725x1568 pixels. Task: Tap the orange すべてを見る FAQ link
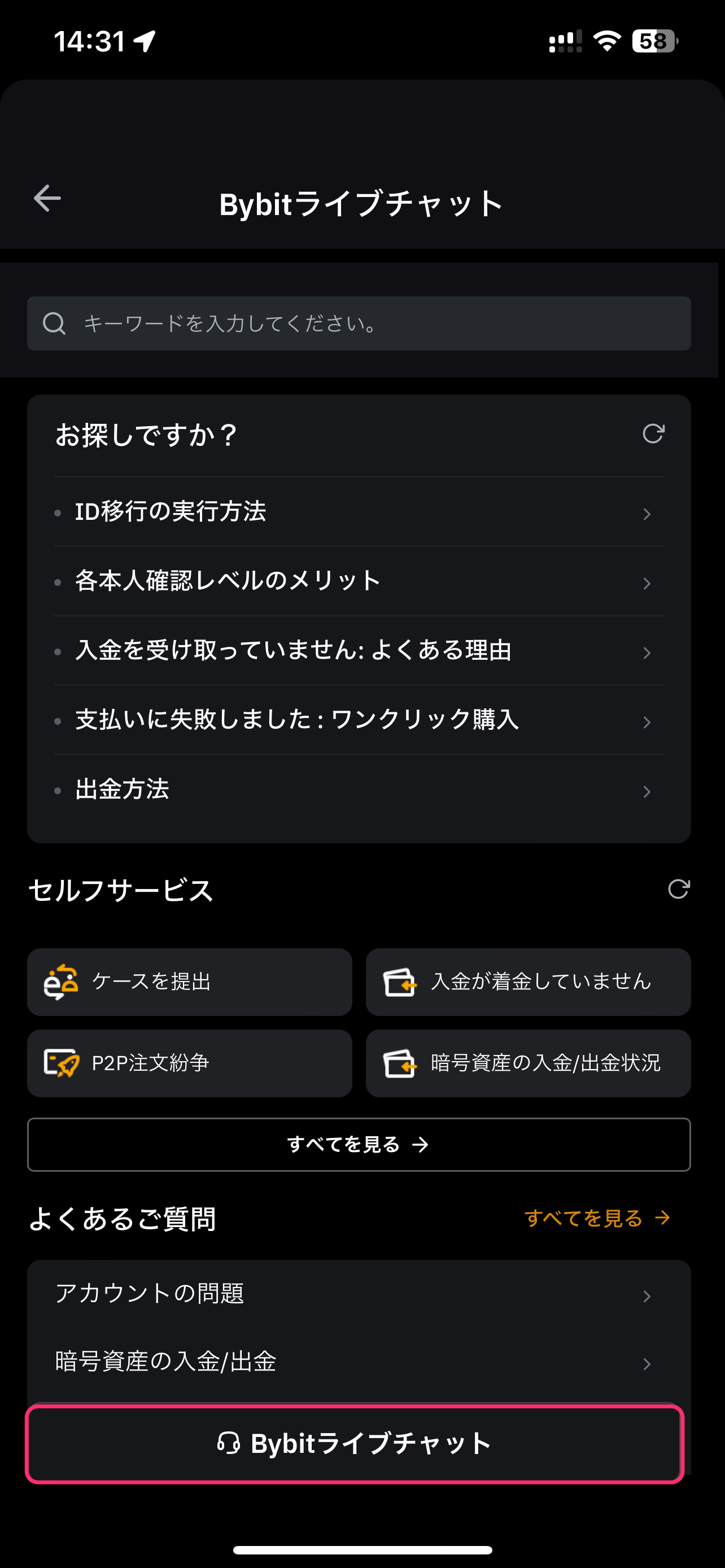597,1218
